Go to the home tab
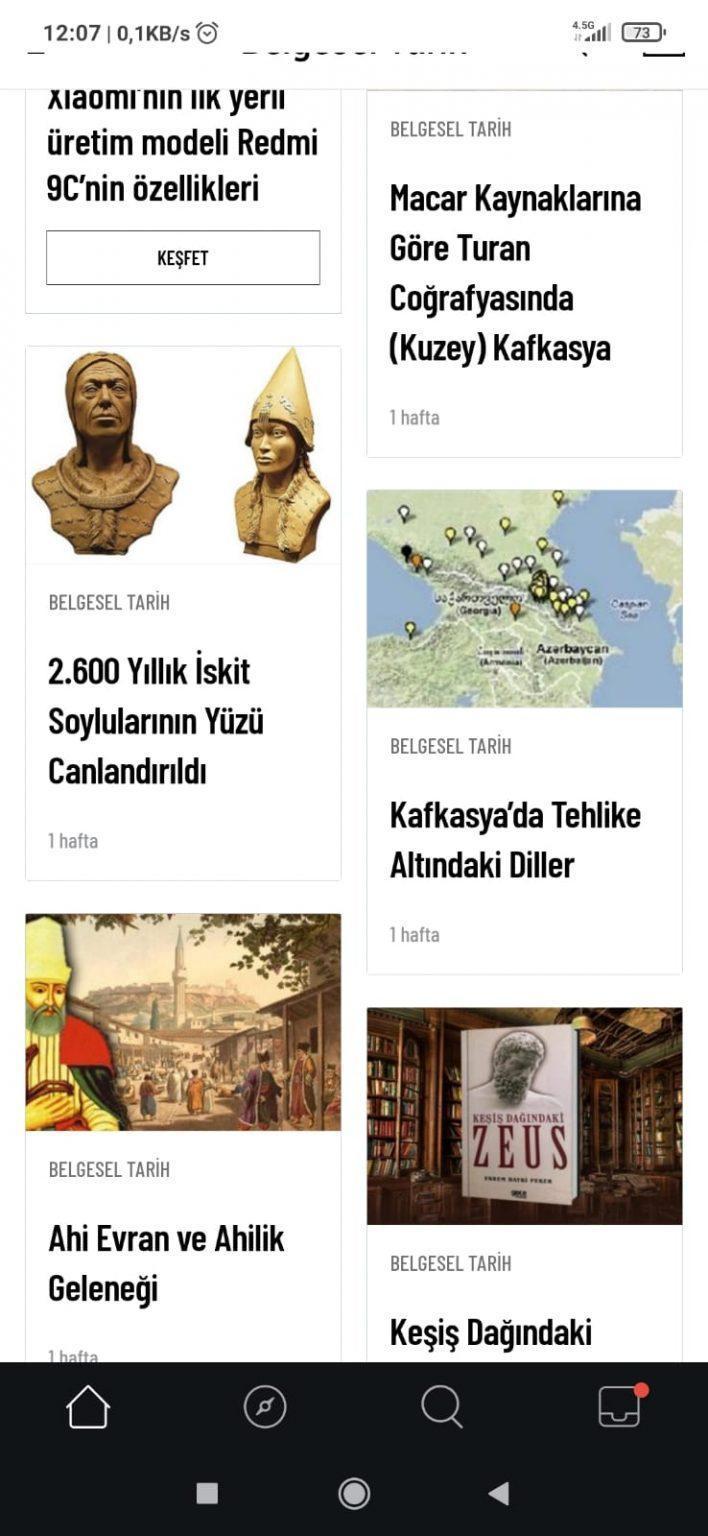Viewport: 708px width, 1536px height. pyautogui.click(x=88, y=1407)
